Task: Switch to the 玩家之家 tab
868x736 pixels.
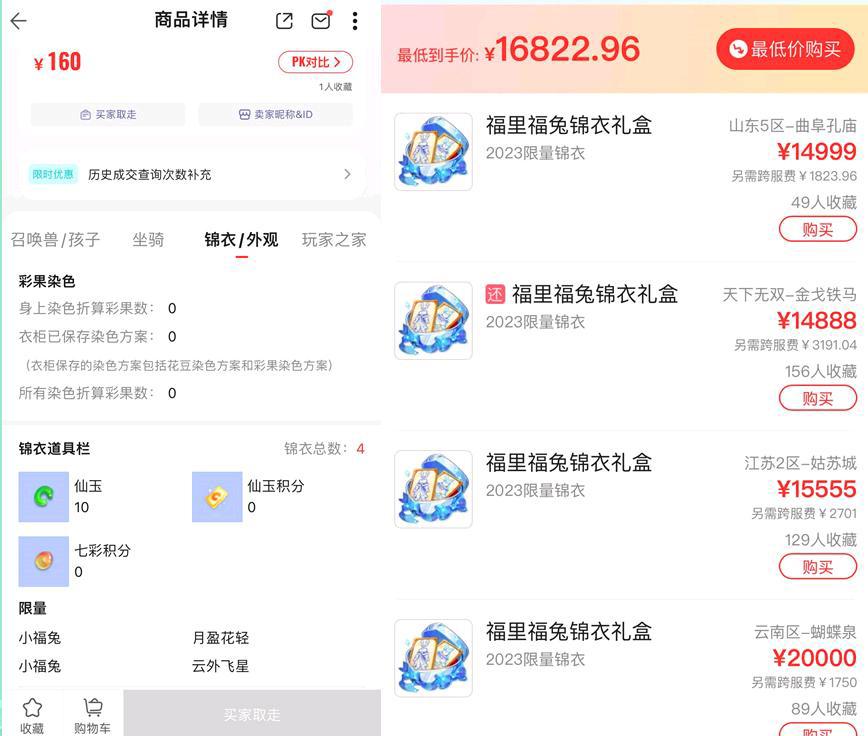Action: 334,240
